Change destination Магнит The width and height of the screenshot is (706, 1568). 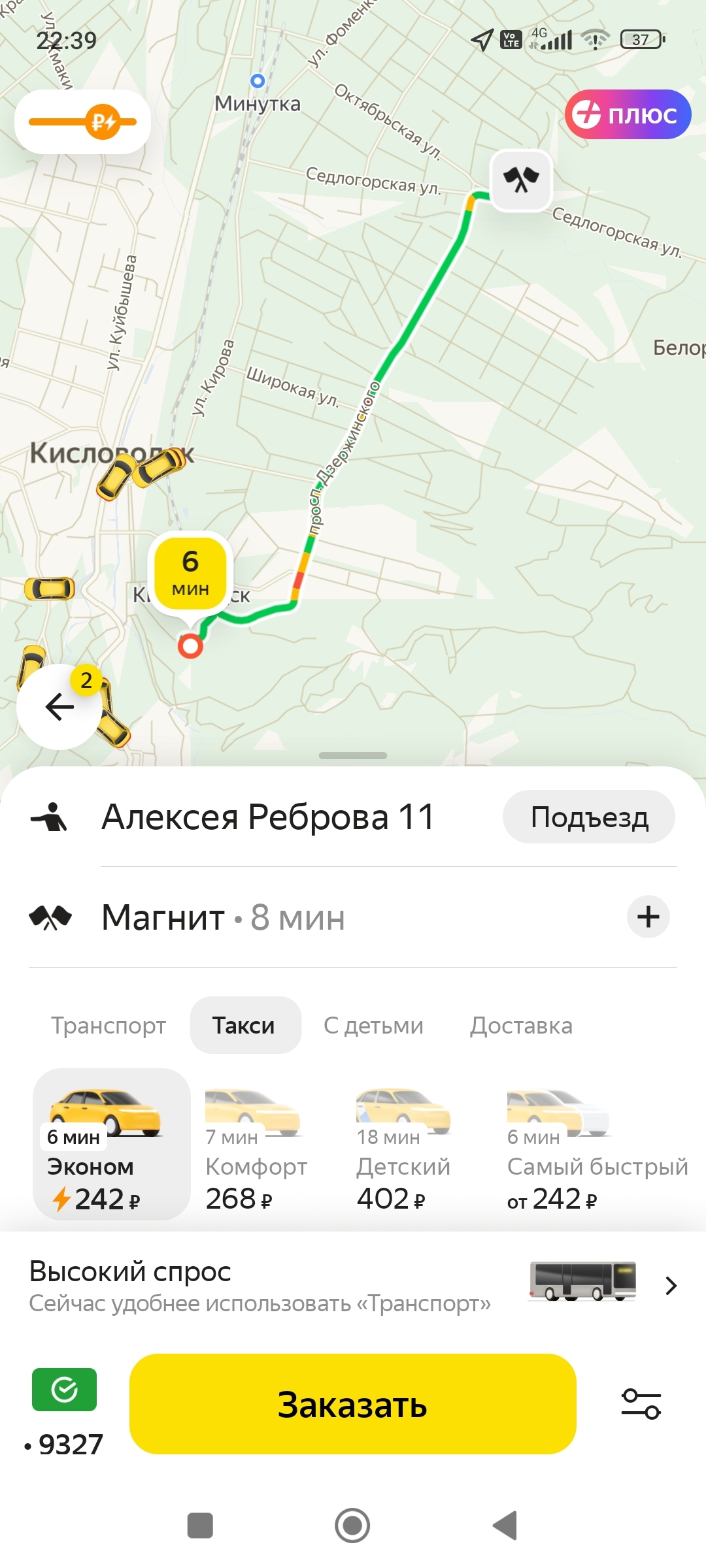point(224,917)
